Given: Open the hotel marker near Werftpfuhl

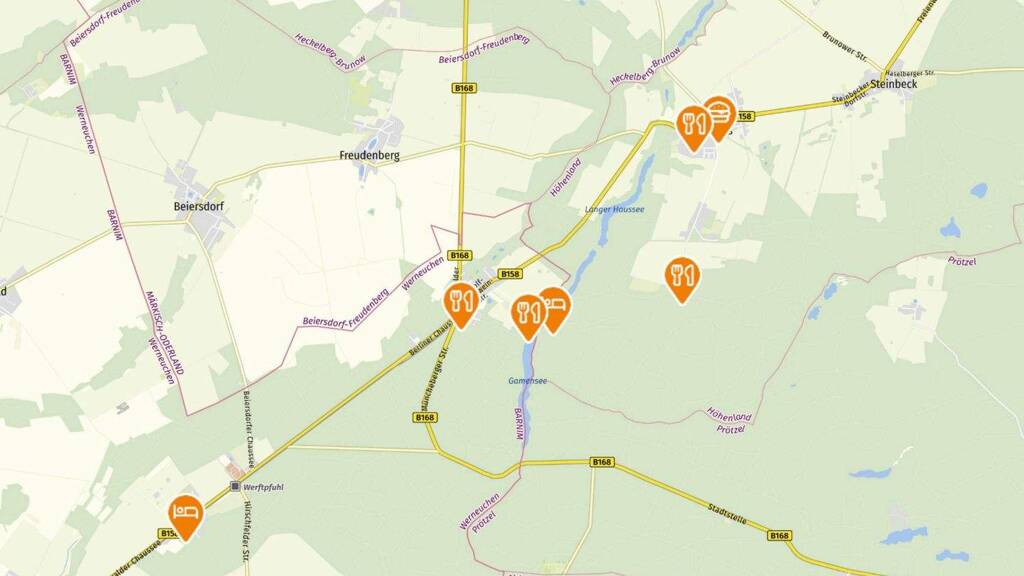Looking at the screenshot, I should click(x=185, y=512).
